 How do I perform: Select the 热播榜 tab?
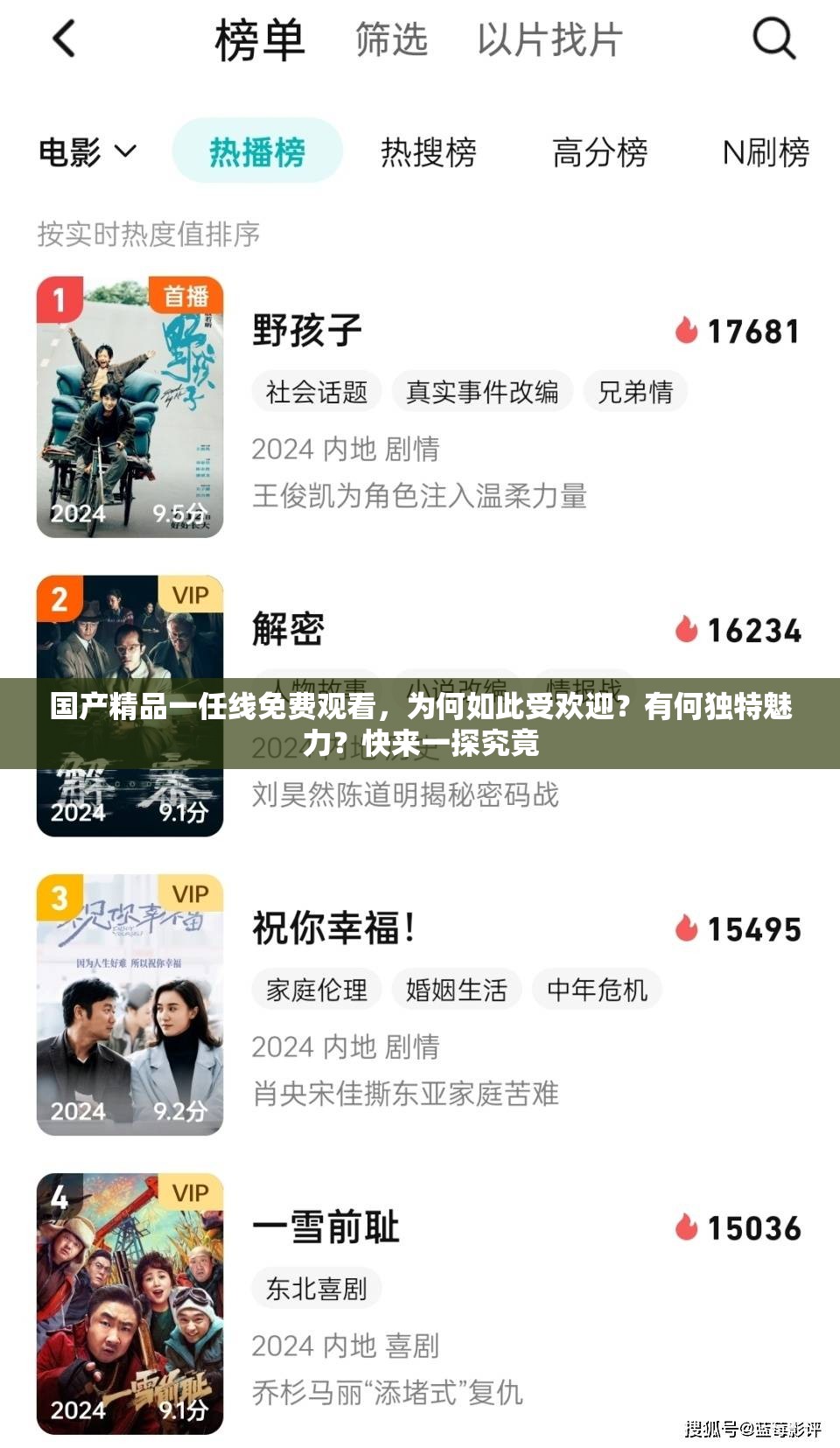click(x=259, y=150)
